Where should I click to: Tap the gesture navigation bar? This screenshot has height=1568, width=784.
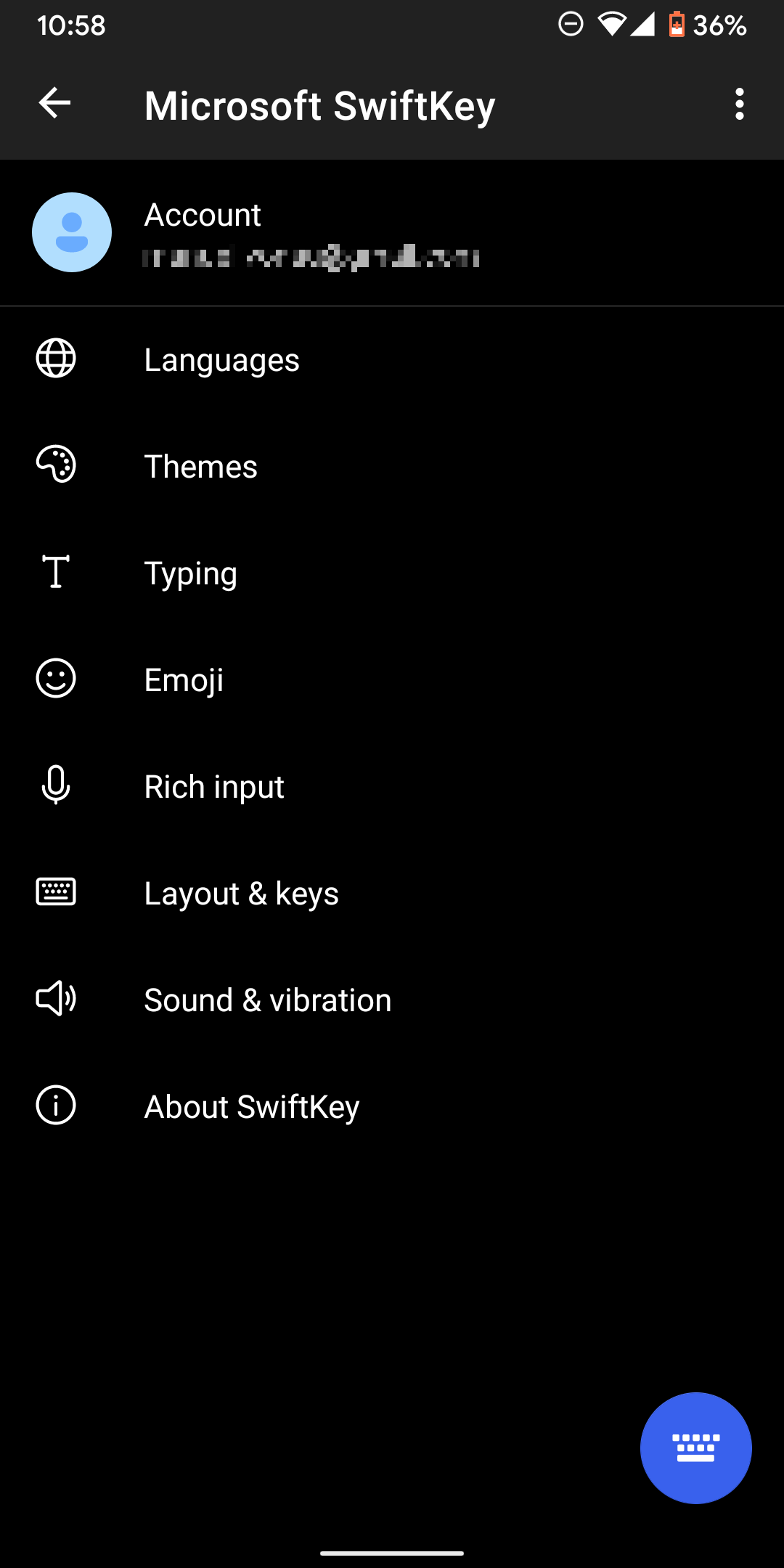(x=392, y=1552)
